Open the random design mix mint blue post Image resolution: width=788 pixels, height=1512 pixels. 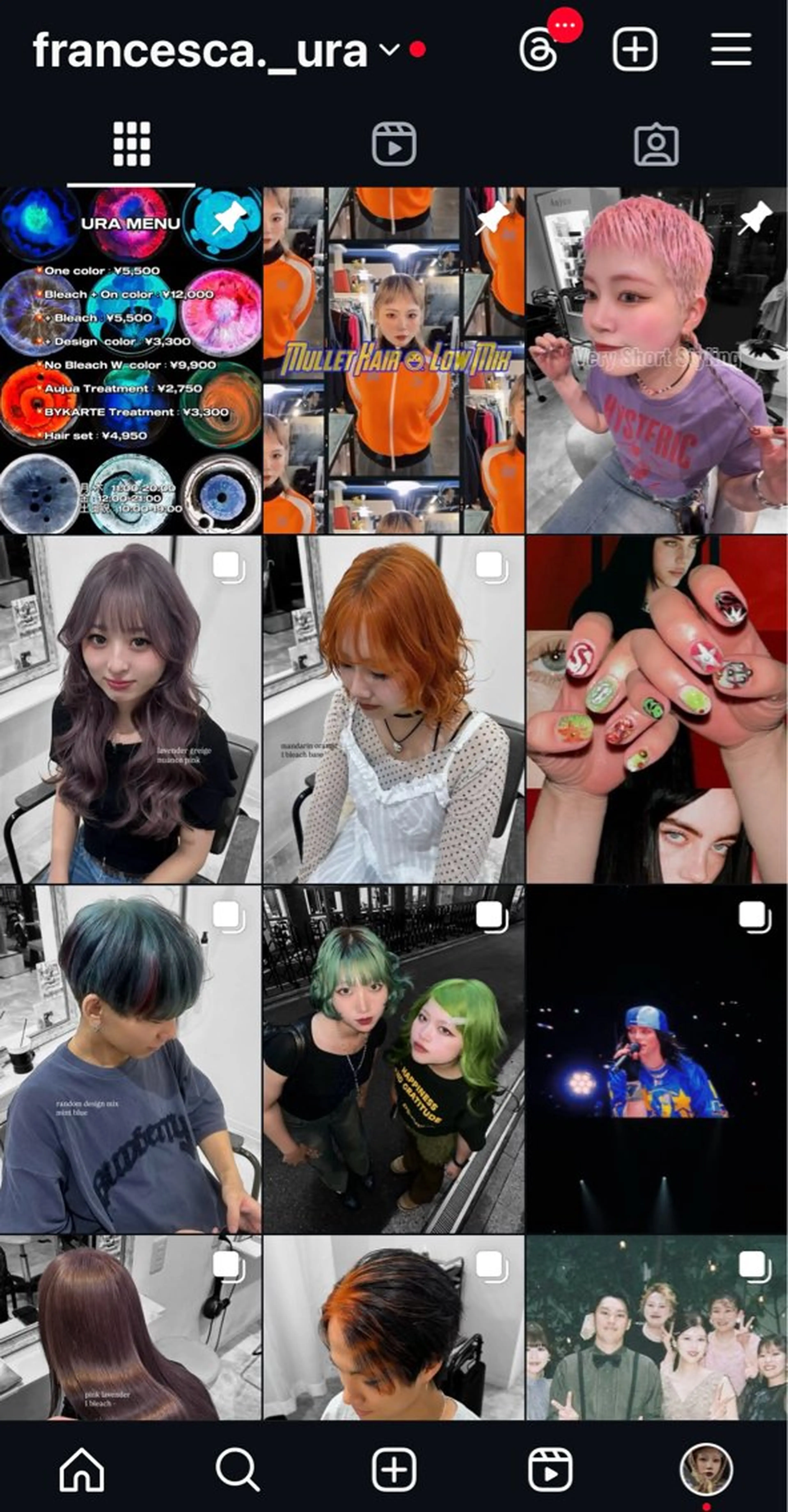130,1059
